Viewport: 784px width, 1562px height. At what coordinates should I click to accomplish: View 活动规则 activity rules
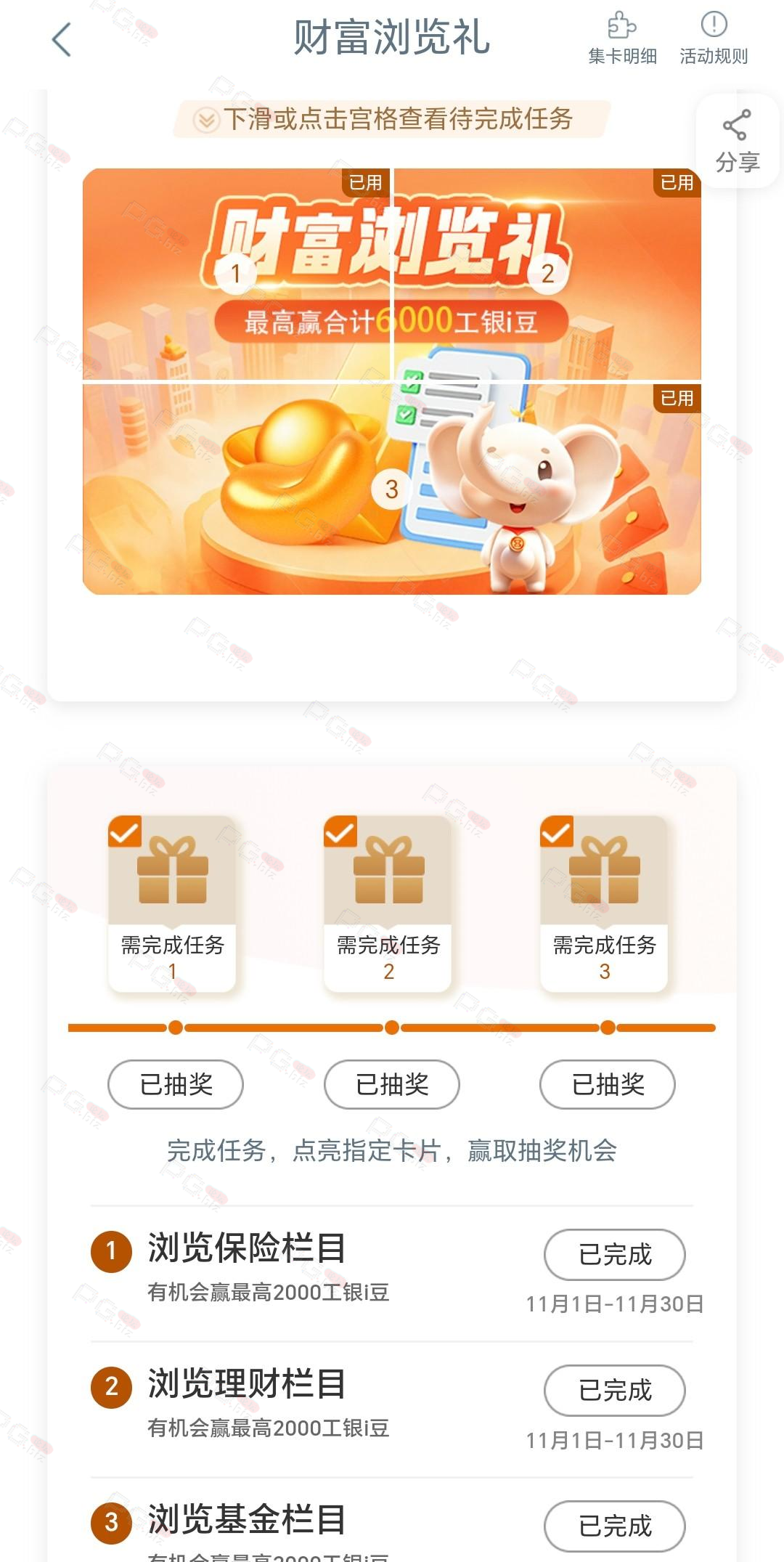(714, 39)
